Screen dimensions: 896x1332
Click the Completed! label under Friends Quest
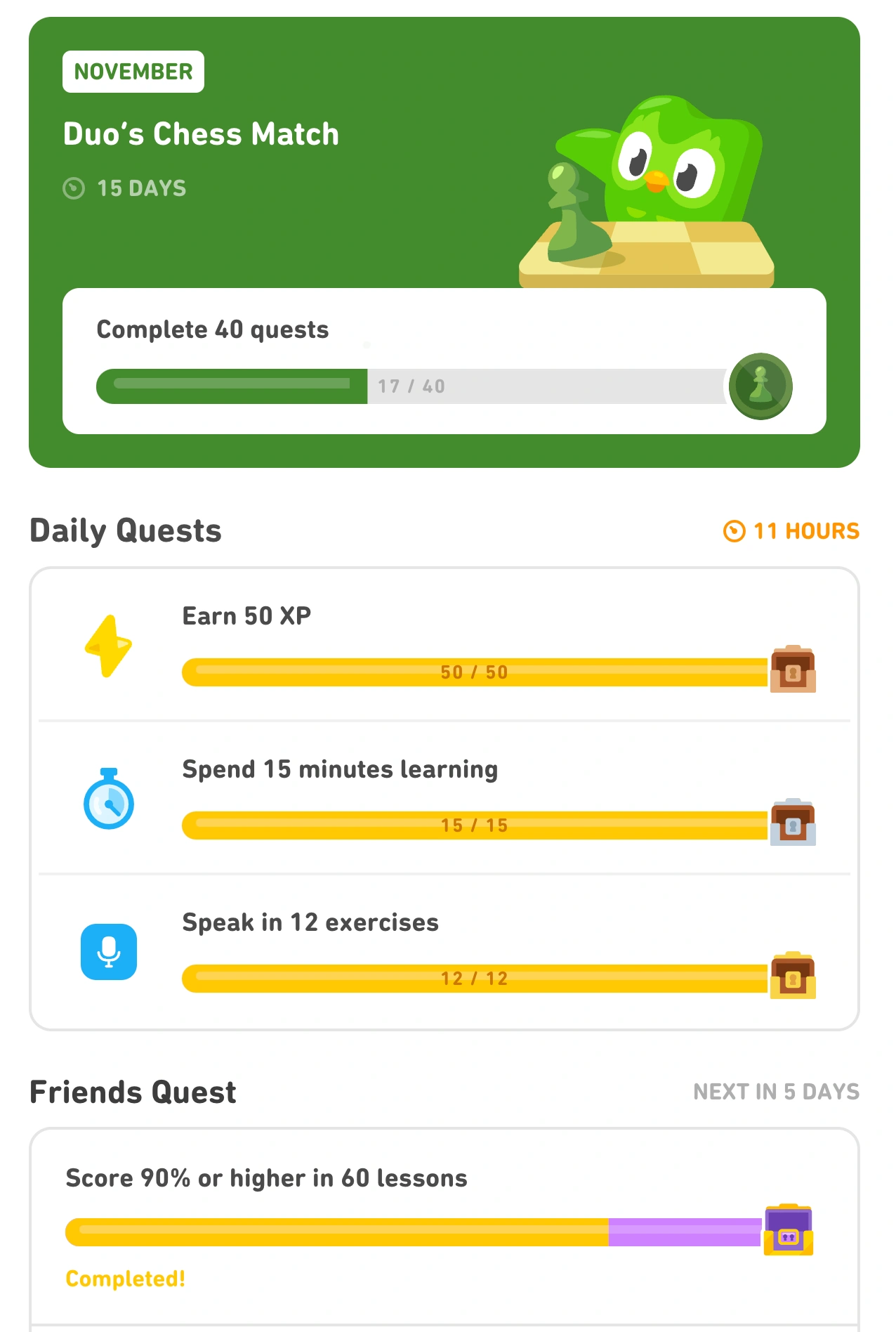[124, 1279]
